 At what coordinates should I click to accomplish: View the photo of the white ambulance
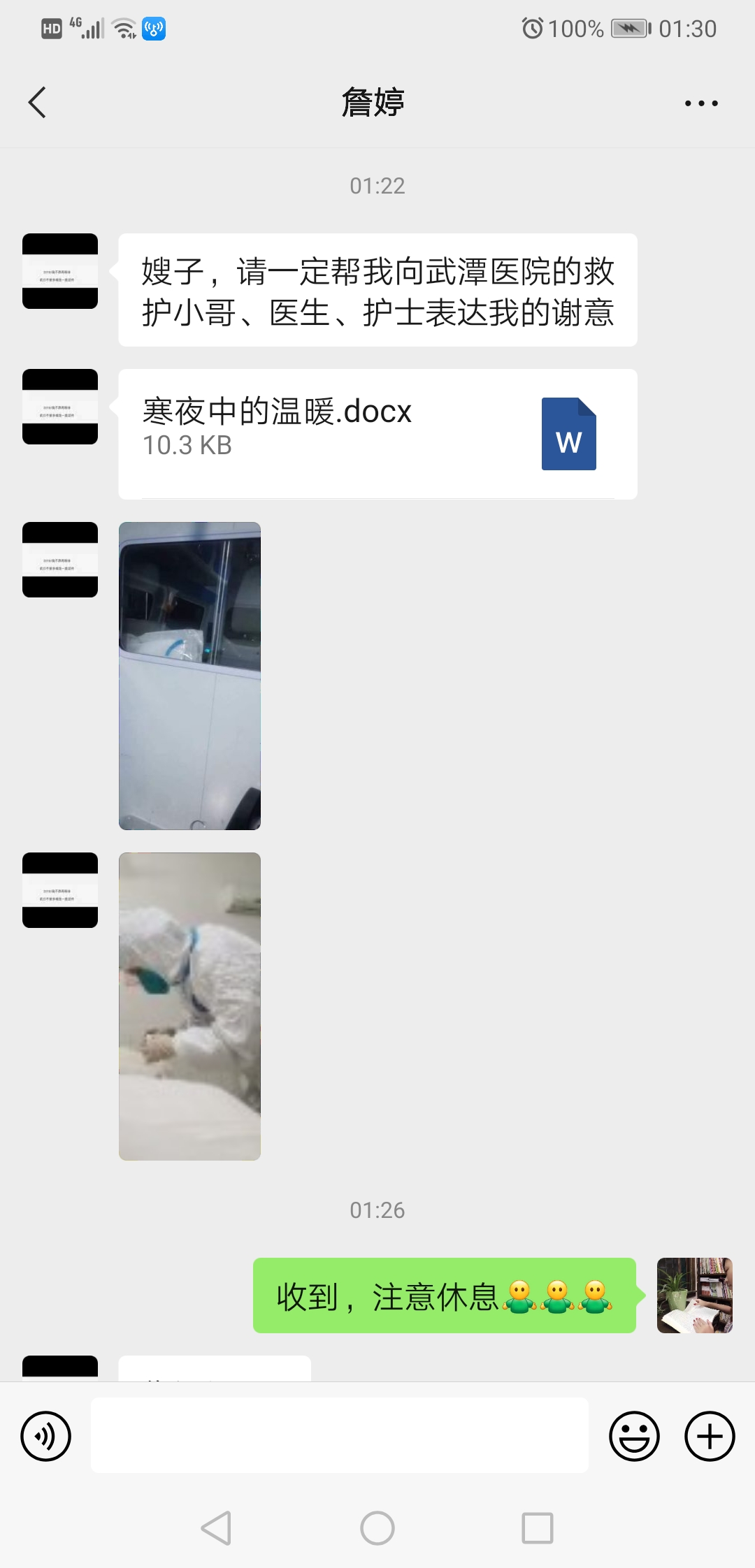click(189, 676)
